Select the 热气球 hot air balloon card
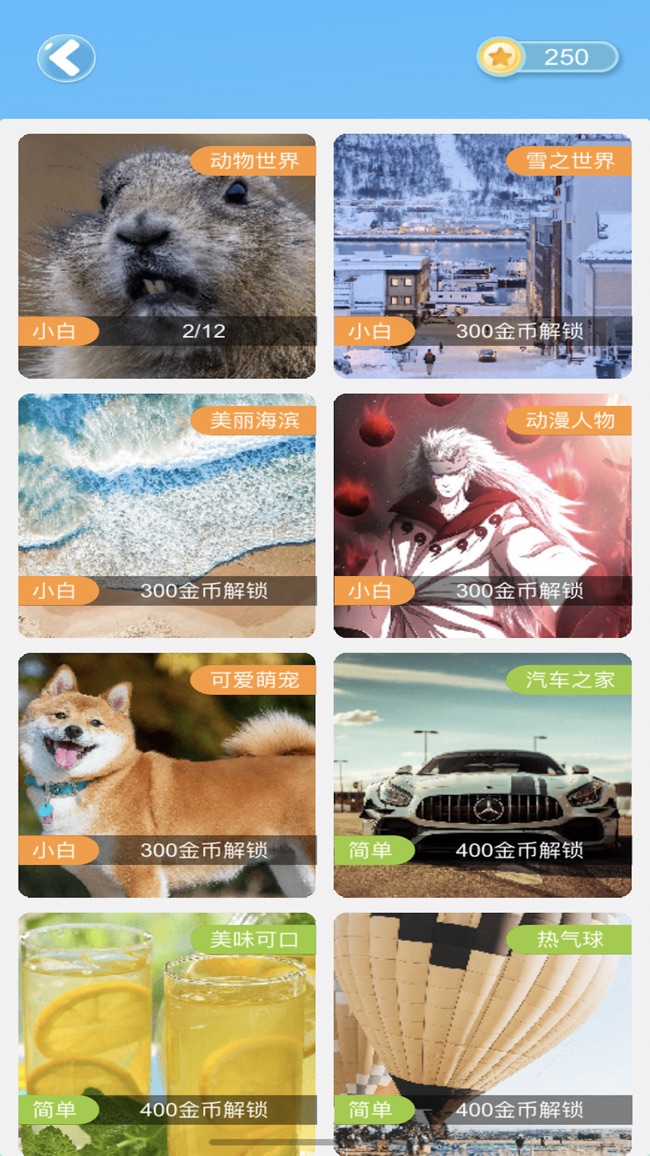The image size is (650, 1156). click(x=482, y=1030)
